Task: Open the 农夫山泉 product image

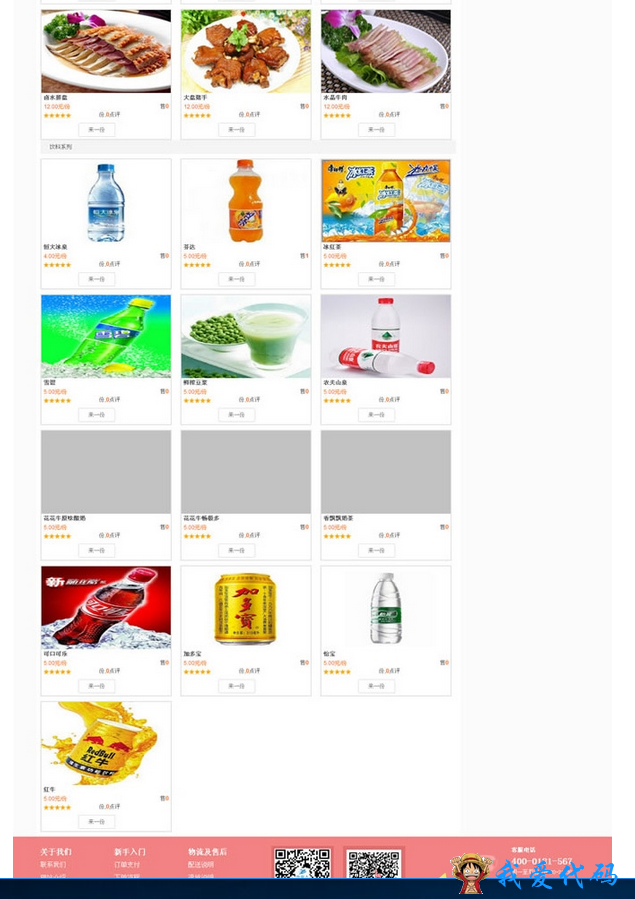Action: pos(386,336)
